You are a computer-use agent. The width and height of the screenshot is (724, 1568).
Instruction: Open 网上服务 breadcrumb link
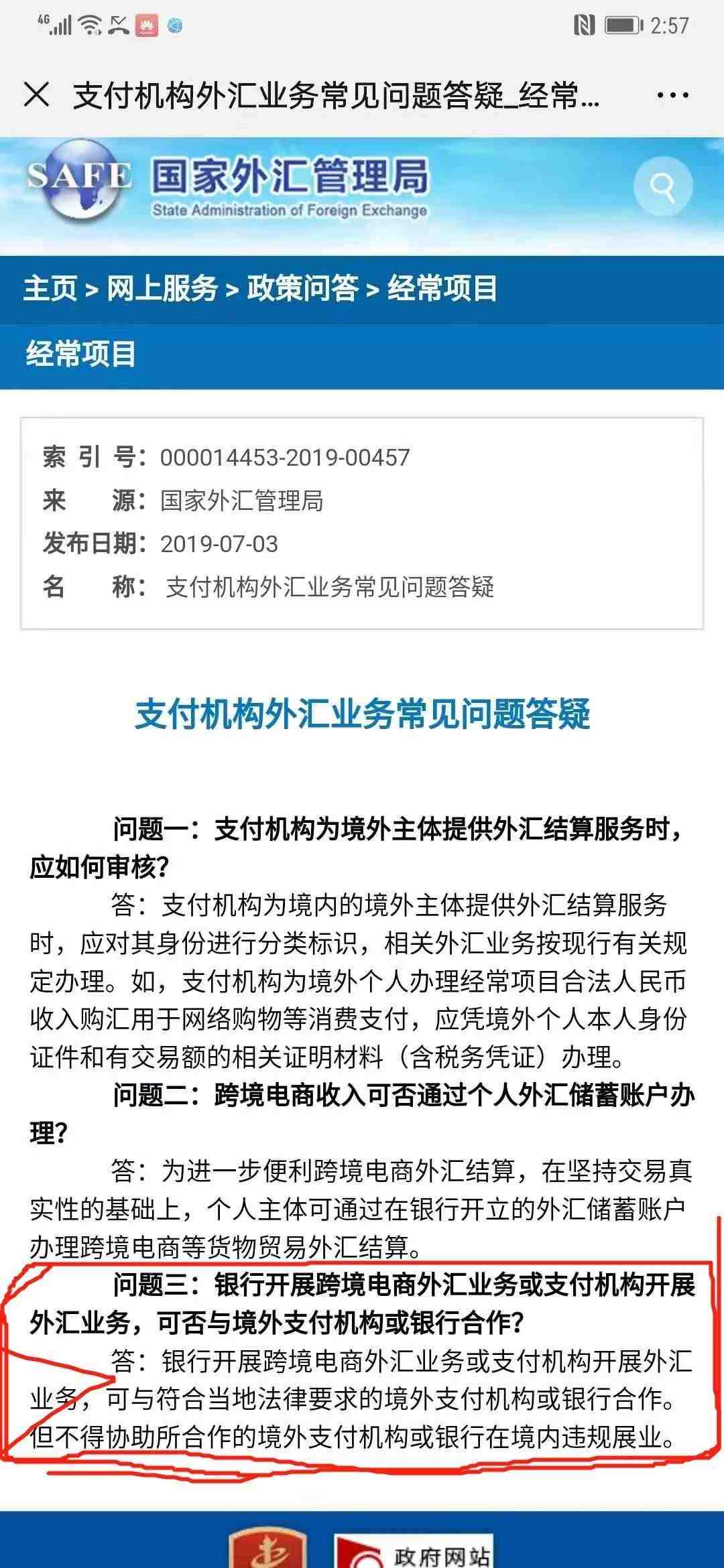coord(162,289)
